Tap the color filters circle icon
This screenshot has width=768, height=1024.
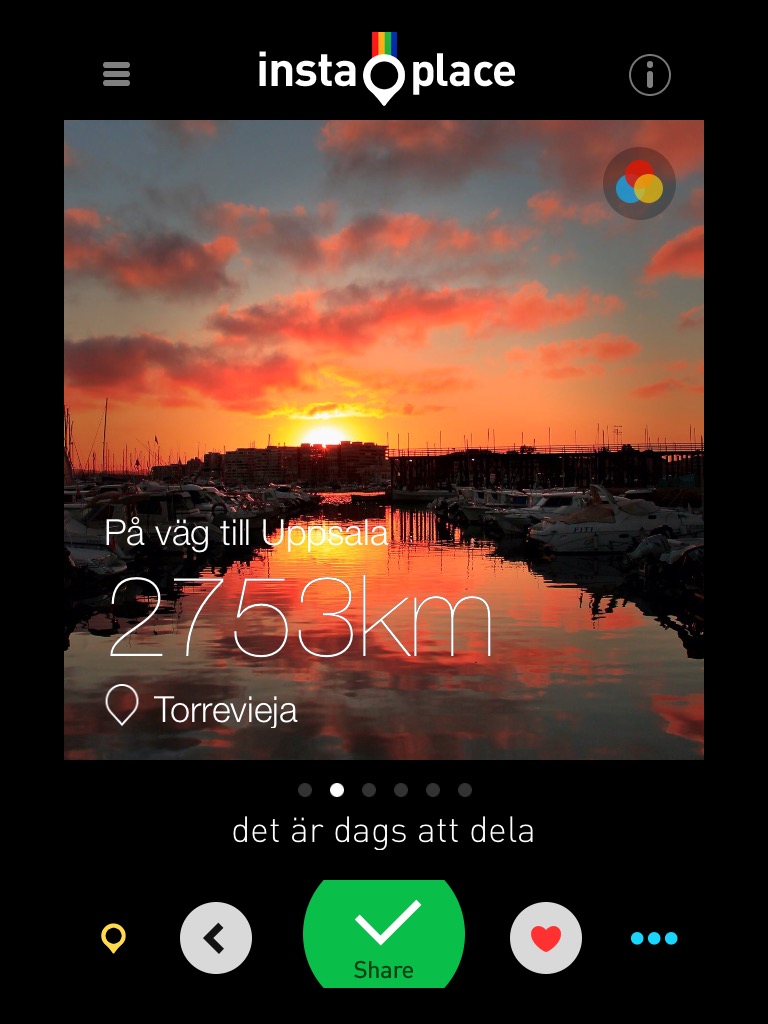[640, 184]
